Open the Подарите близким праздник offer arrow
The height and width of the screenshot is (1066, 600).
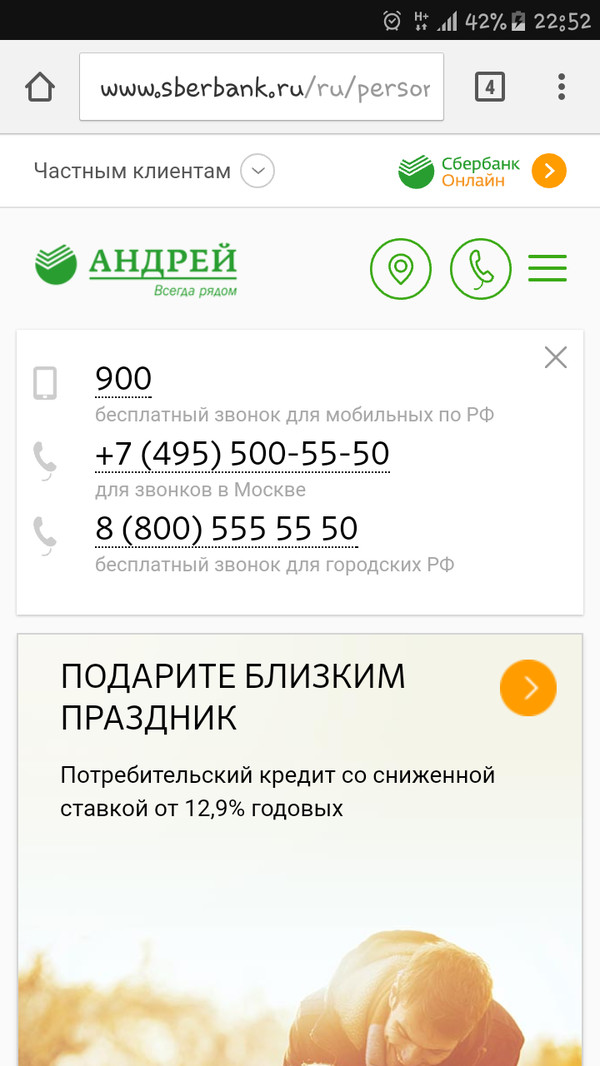(528, 687)
